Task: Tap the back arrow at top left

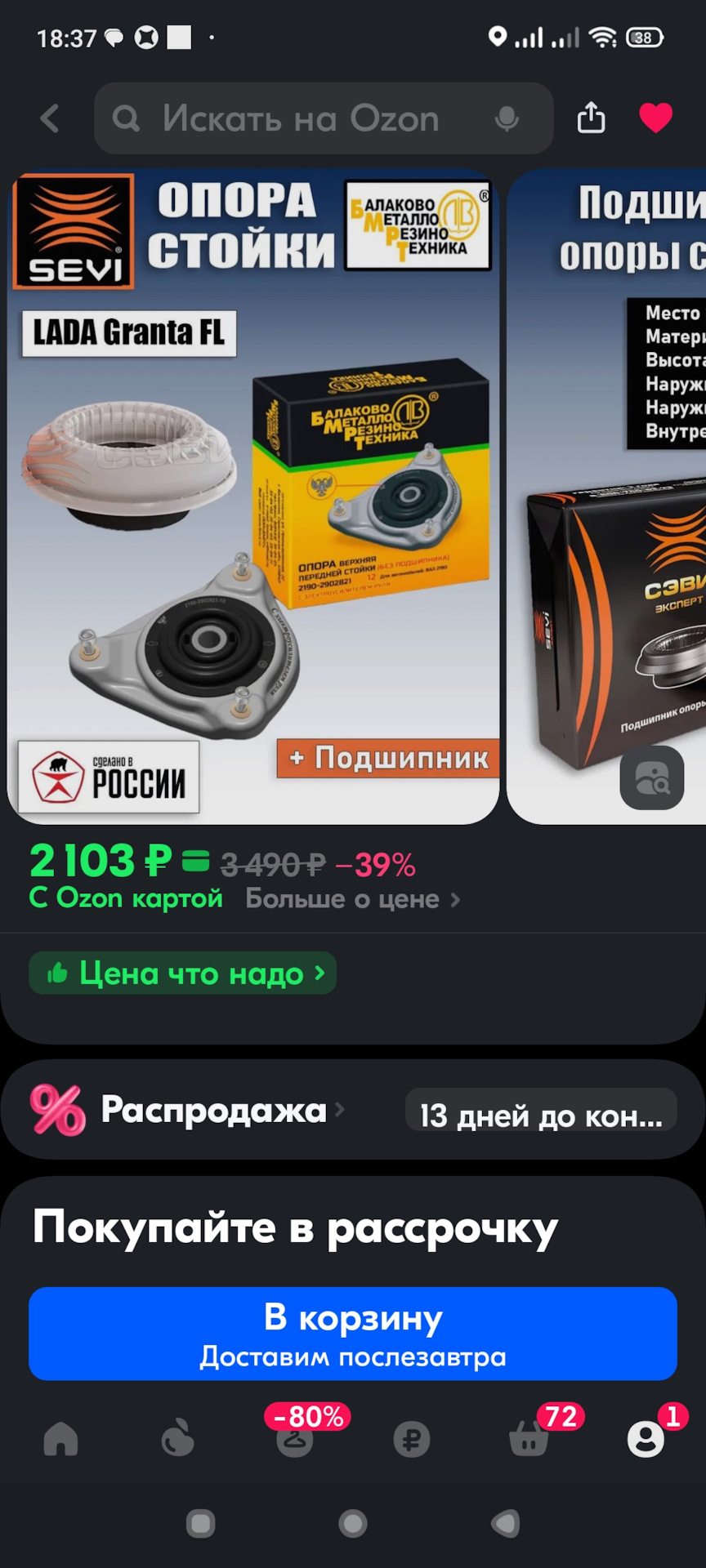Action: click(x=49, y=118)
